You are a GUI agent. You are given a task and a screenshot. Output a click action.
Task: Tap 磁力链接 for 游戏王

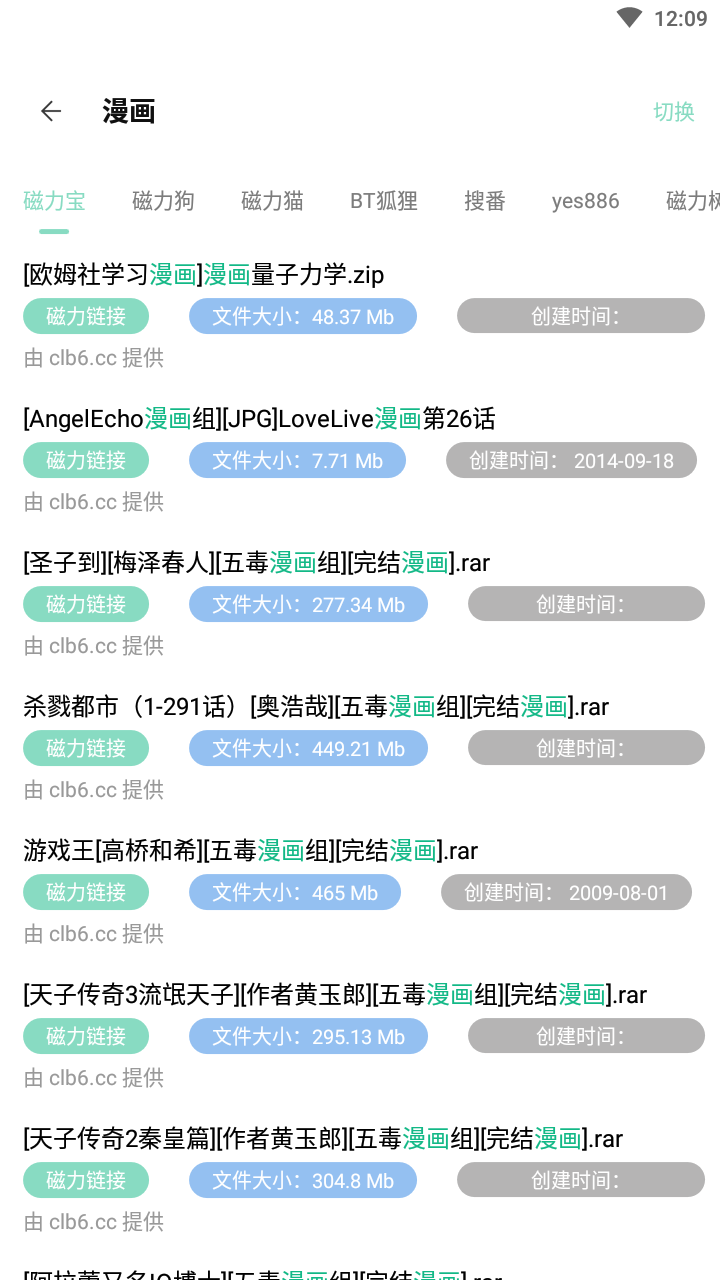pos(86,893)
